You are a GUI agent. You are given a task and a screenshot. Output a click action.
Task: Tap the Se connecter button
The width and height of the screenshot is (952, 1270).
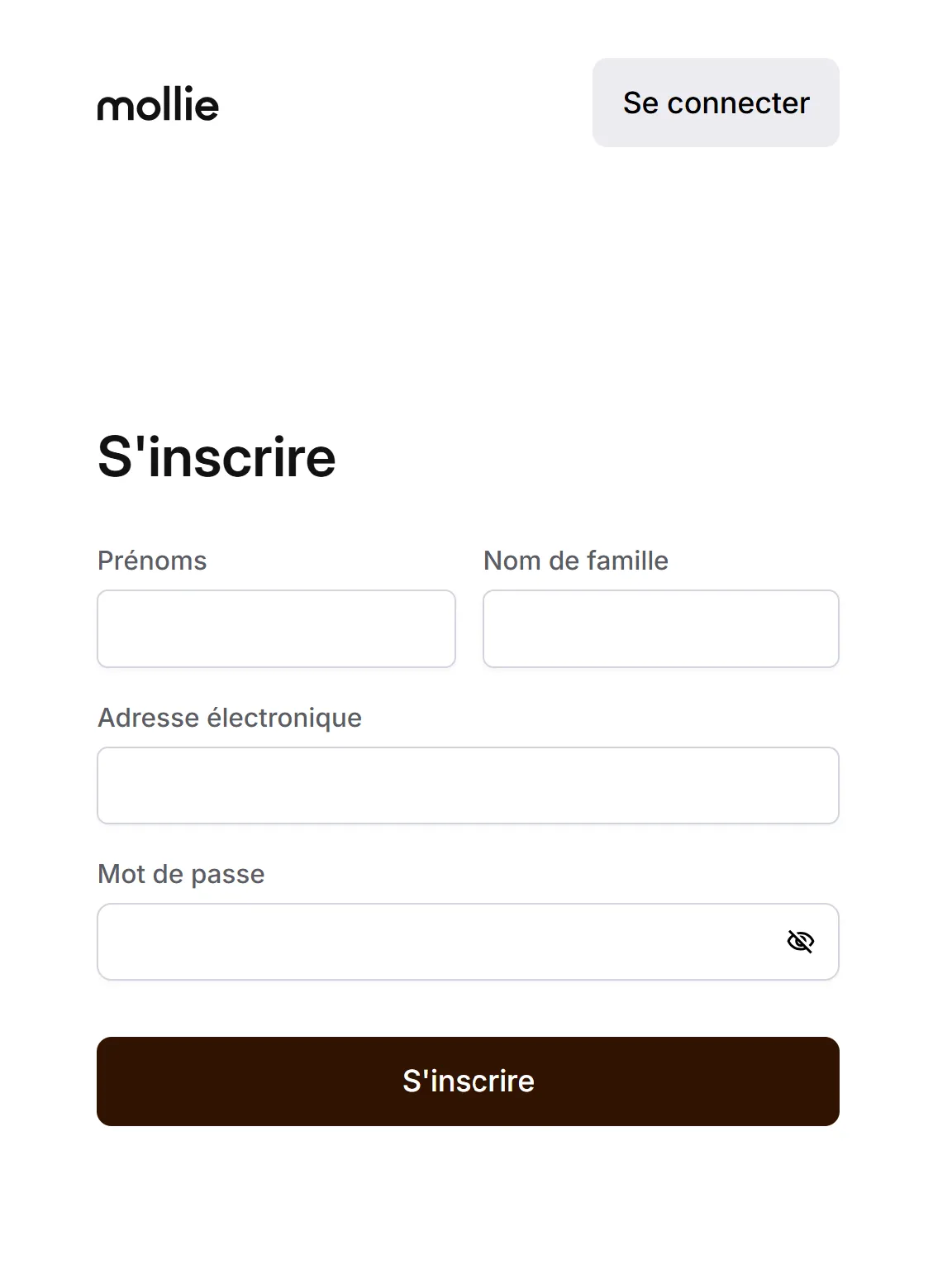[716, 103]
